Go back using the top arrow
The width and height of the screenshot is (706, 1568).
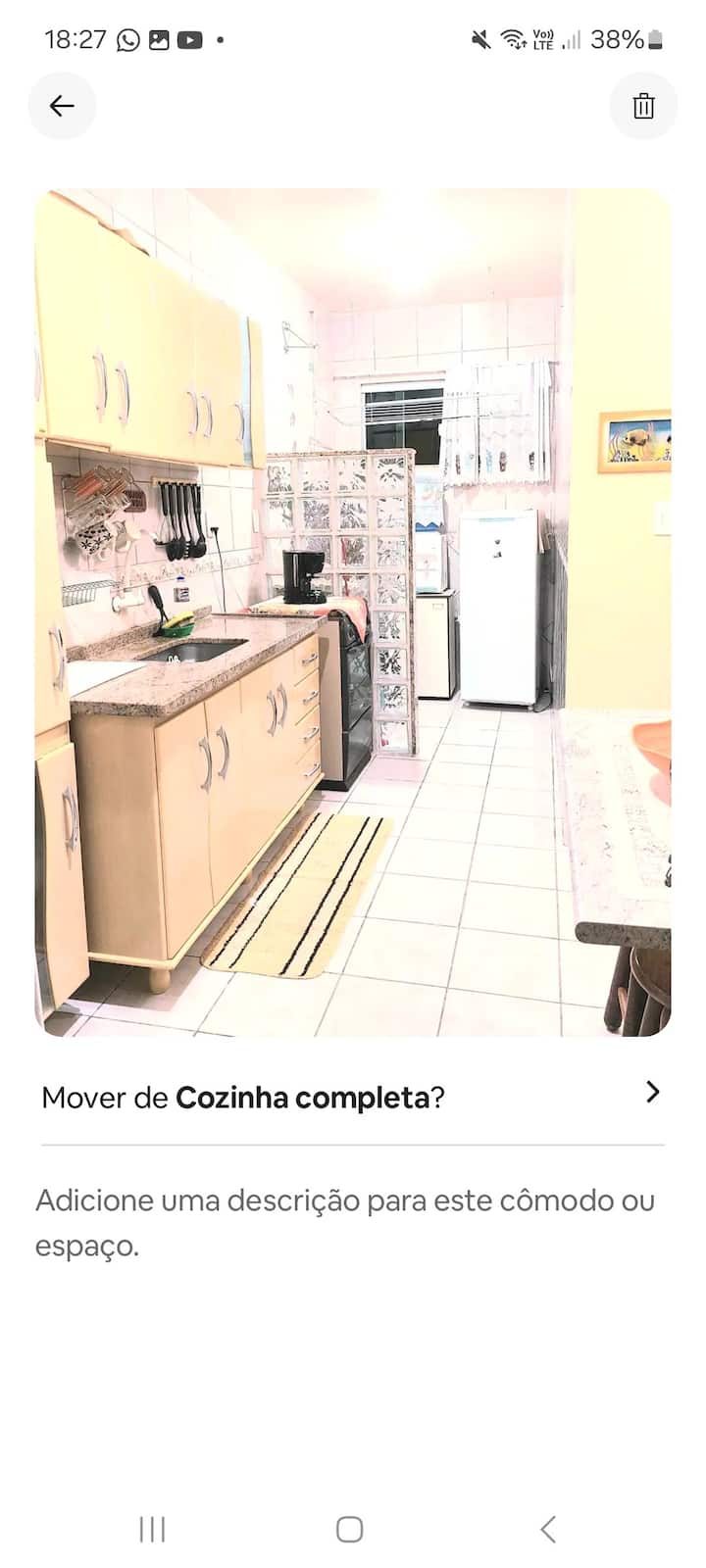[x=62, y=106]
